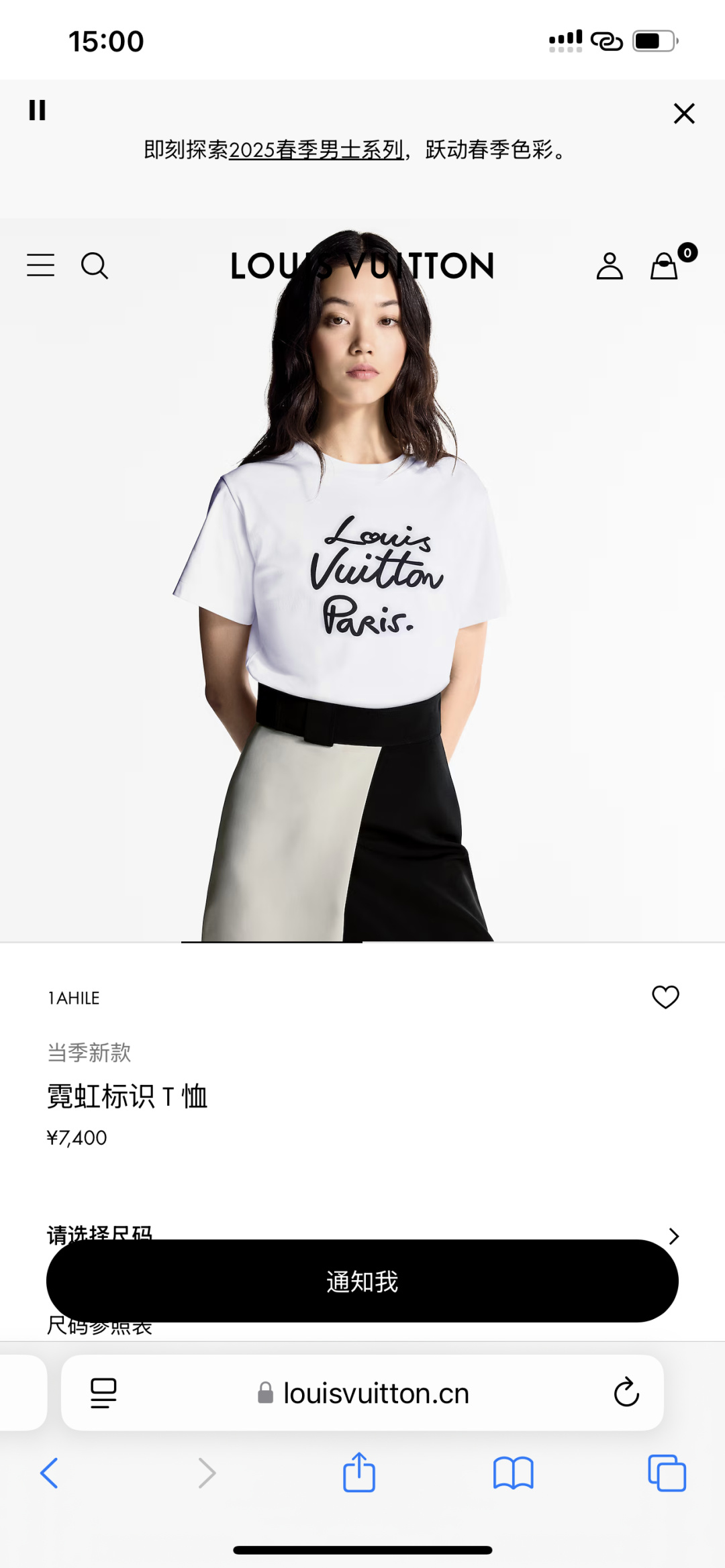Show all open Safari tabs
This screenshot has height=1568, width=725.
pyautogui.click(x=667, y=1473)
